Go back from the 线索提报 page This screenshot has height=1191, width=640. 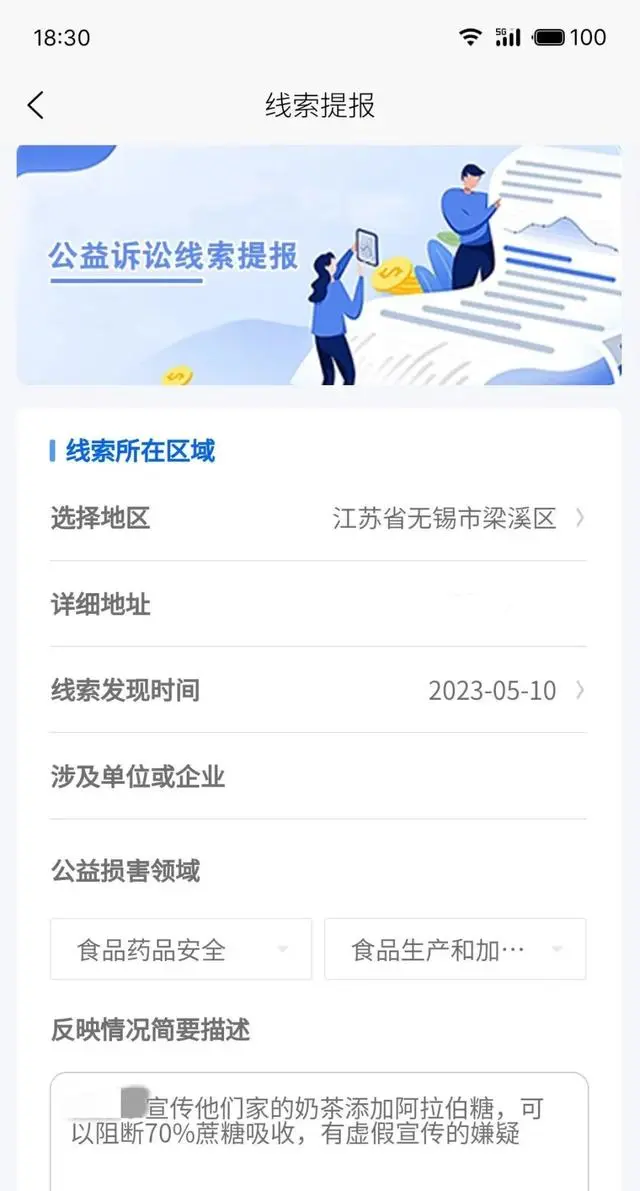tap(36, 105)
